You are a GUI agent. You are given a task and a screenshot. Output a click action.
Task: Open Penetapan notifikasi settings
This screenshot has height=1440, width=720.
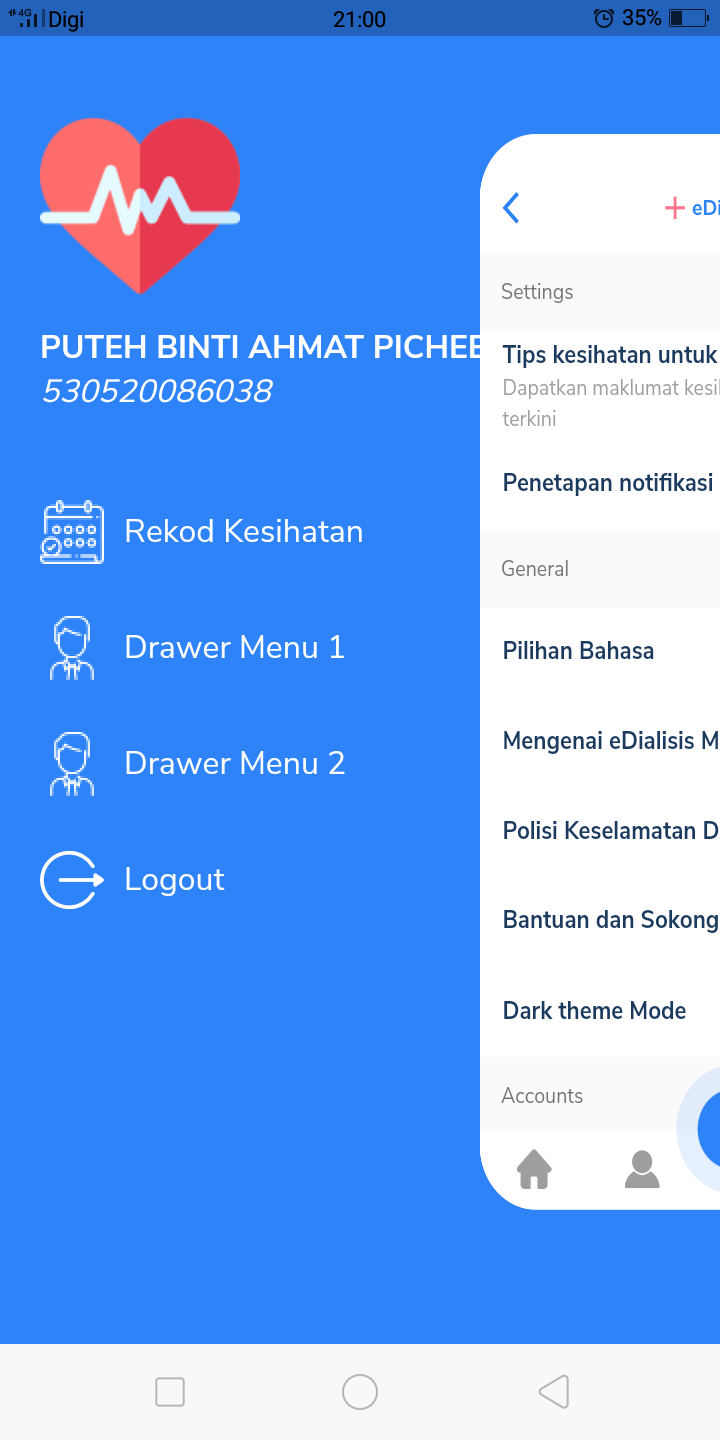(x=608, y=483)
